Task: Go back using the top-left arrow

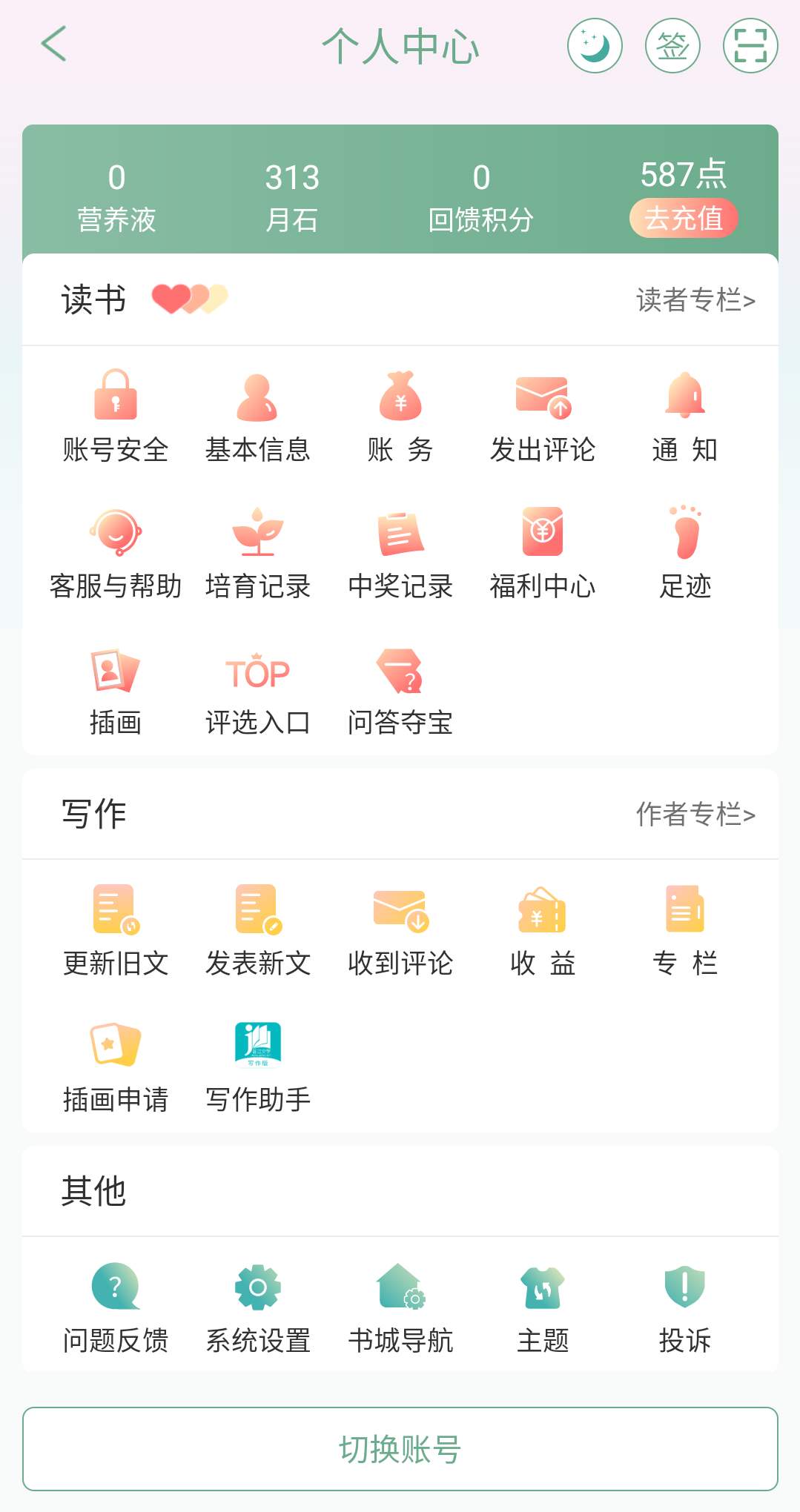Action: pos(53,44)
